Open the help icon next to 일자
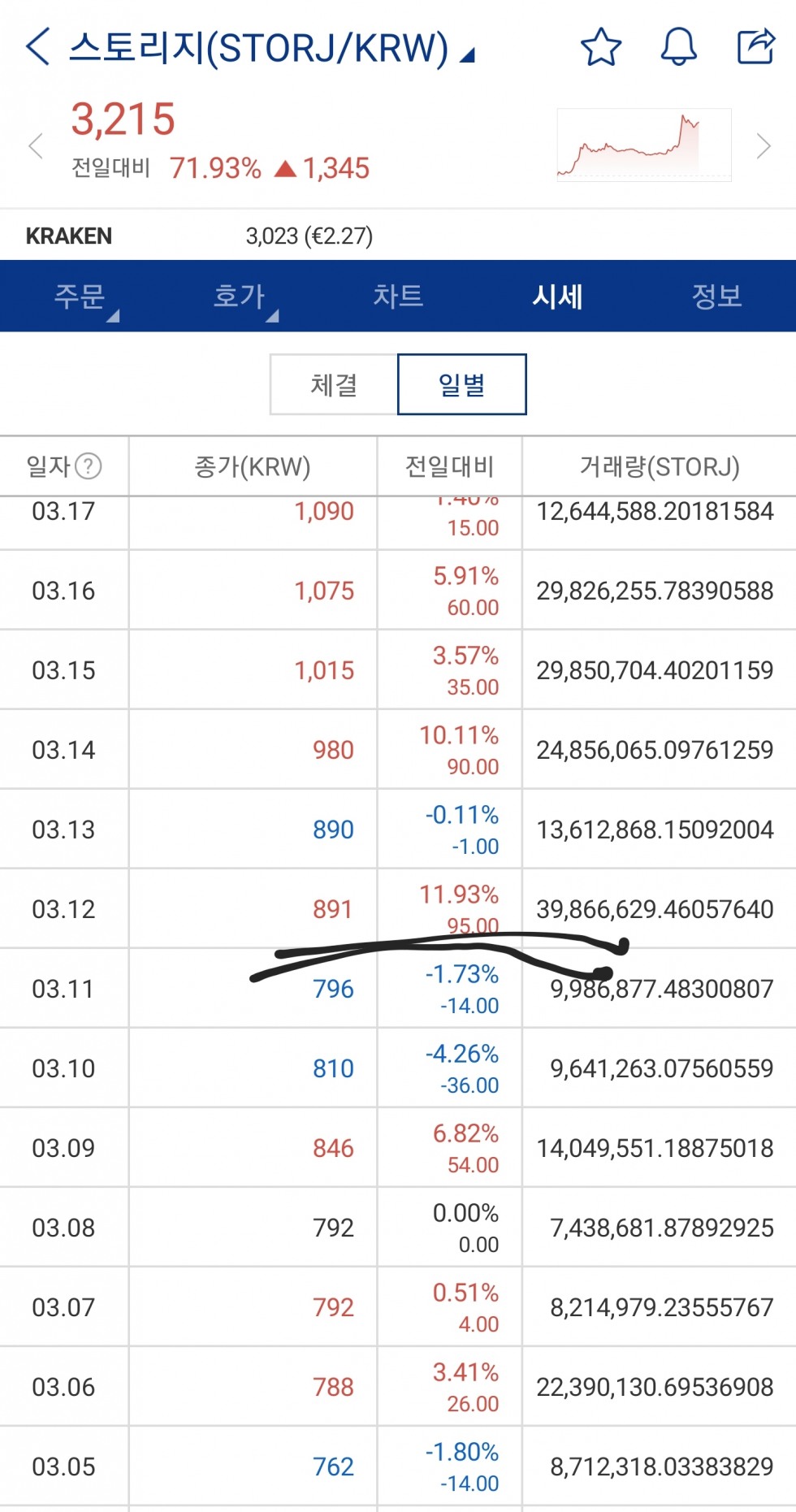 click(88, 466)
